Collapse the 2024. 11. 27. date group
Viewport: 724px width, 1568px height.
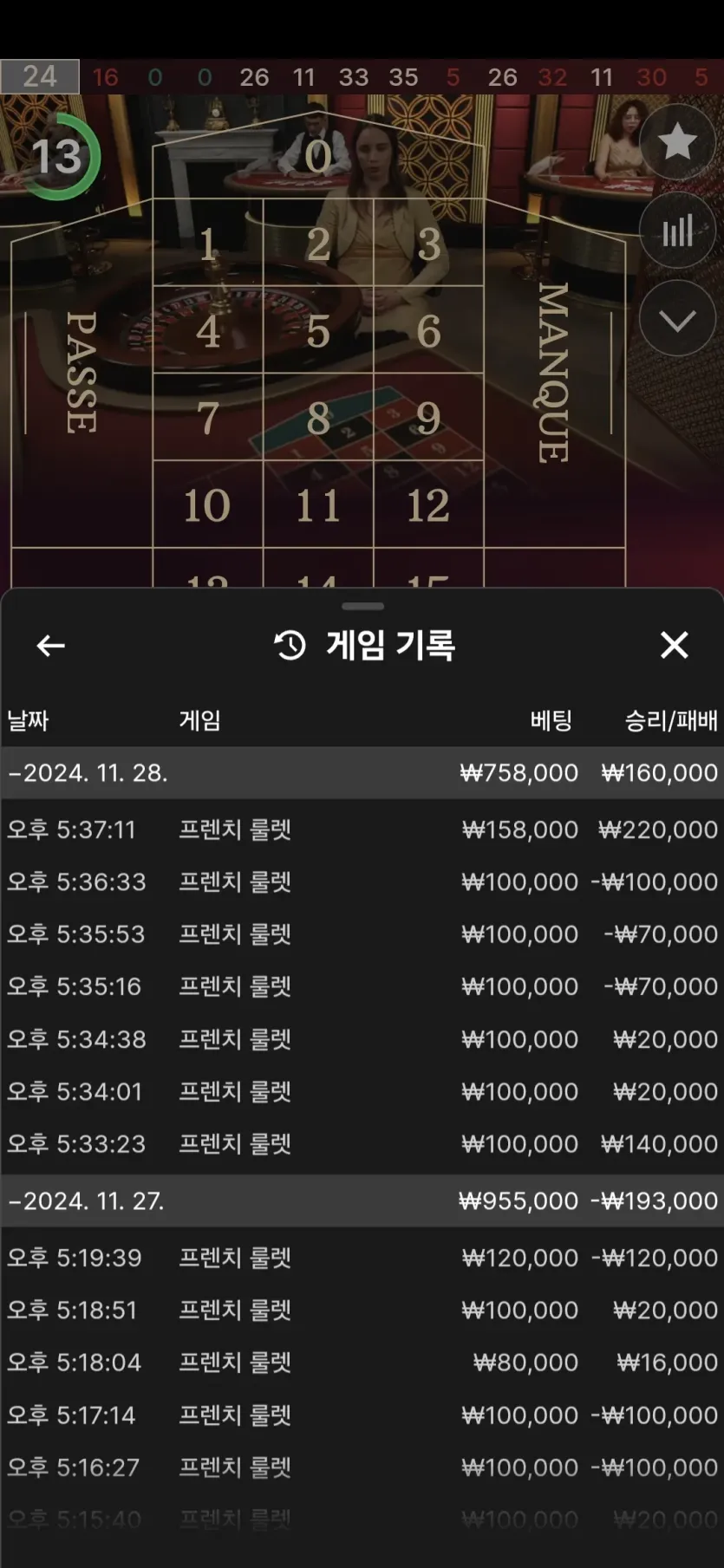87,1201
